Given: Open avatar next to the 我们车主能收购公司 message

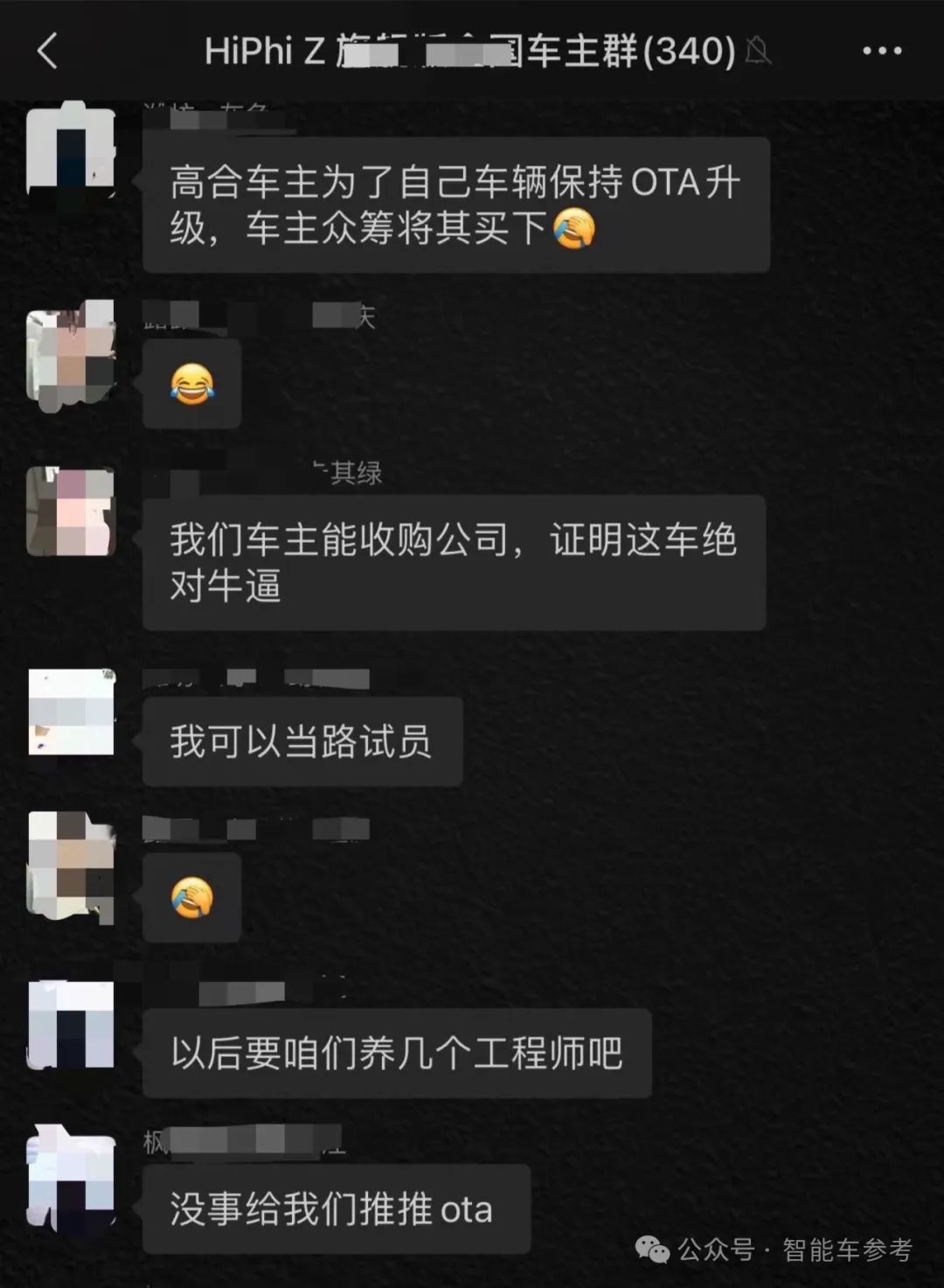Looking at the screenshot, I should (x=72, y=512).
